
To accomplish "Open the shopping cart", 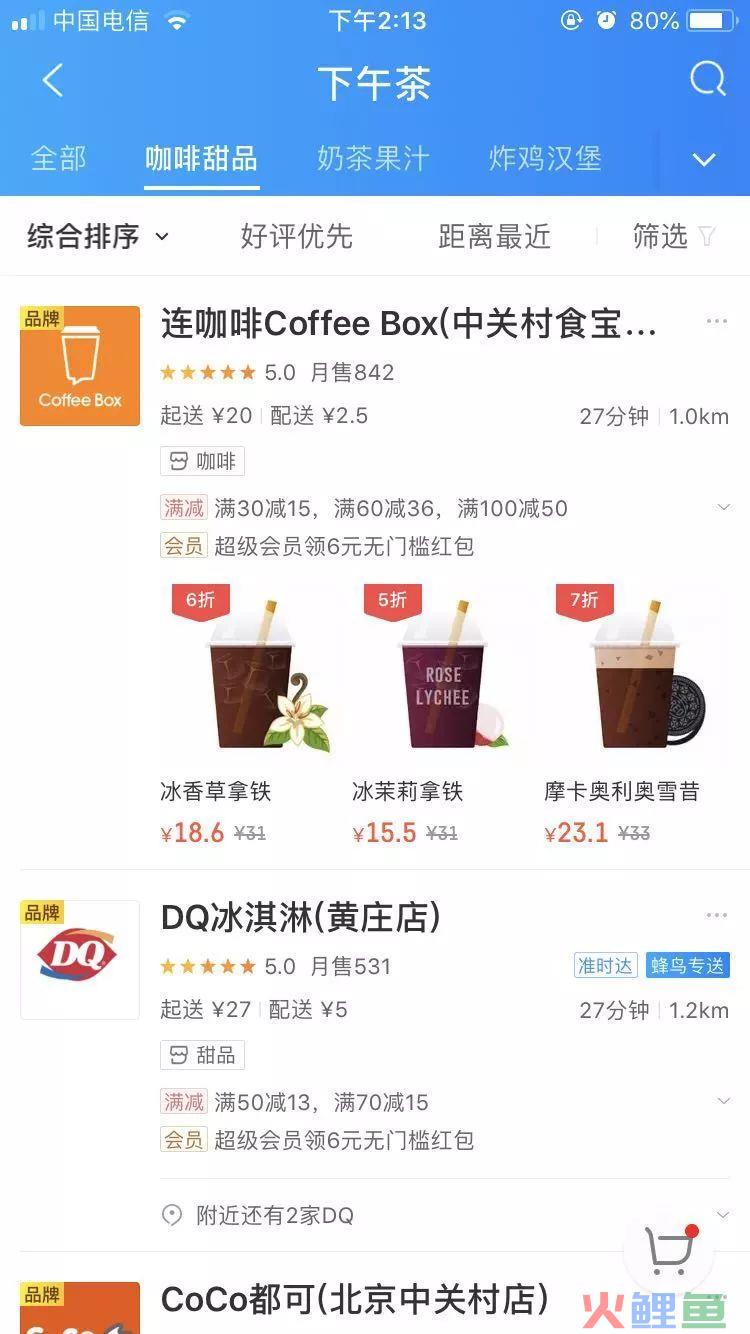I will (668, 1250).
